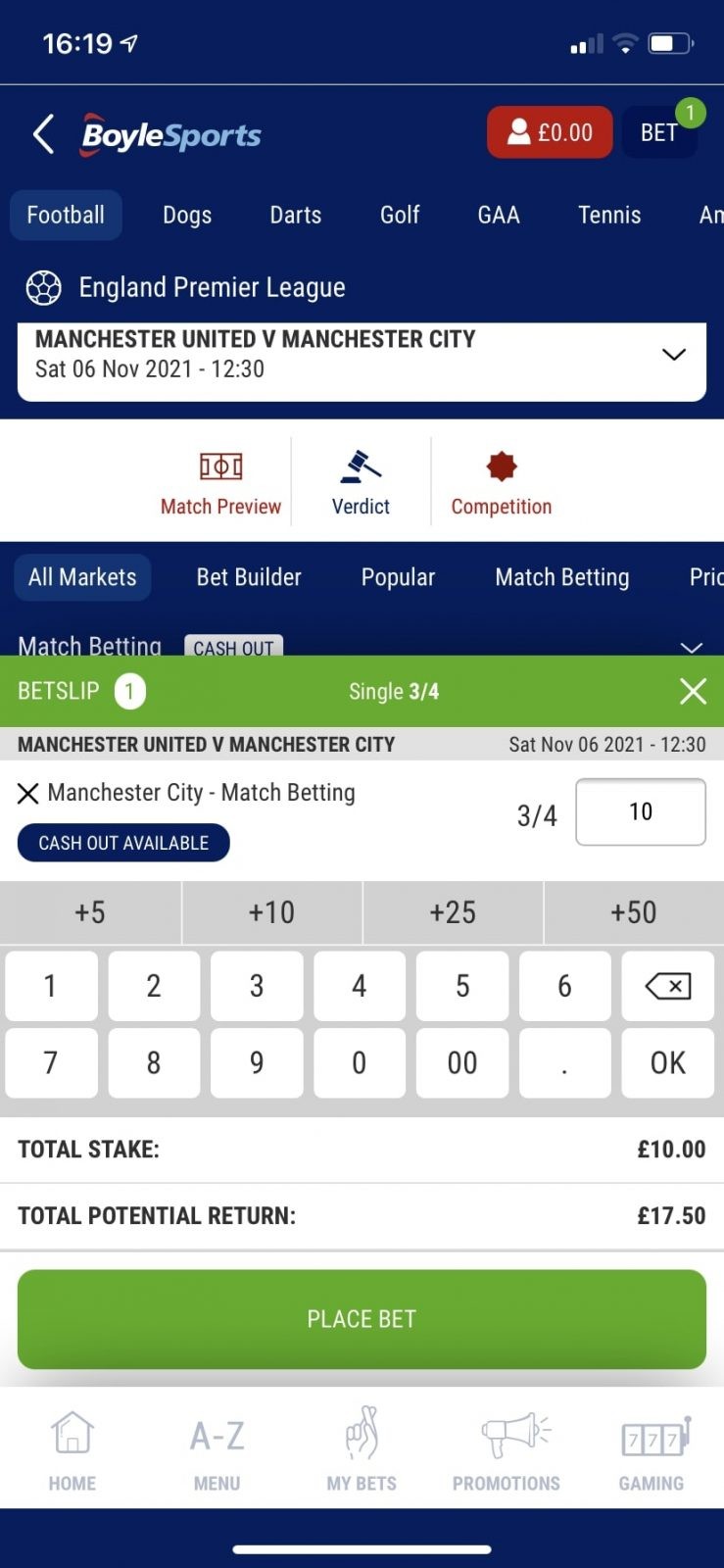724x1568 pixels.
Task: Select the Bet Builder markets tab
Action: point(249,577)
